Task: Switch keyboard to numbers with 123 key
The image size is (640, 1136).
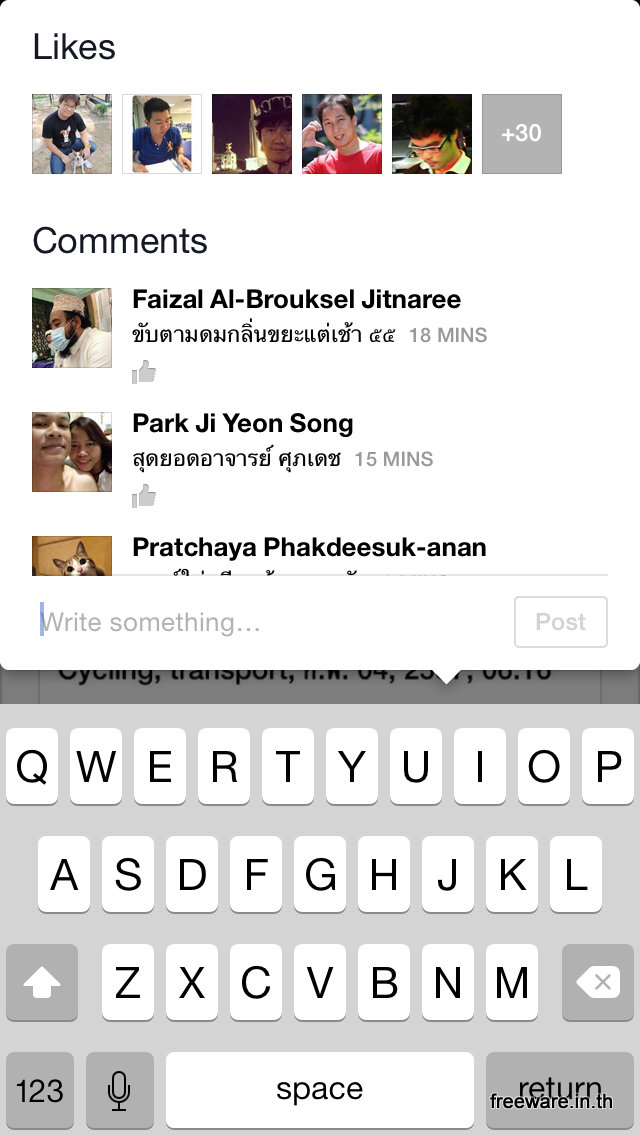Action: click(x=40, y=1090)
